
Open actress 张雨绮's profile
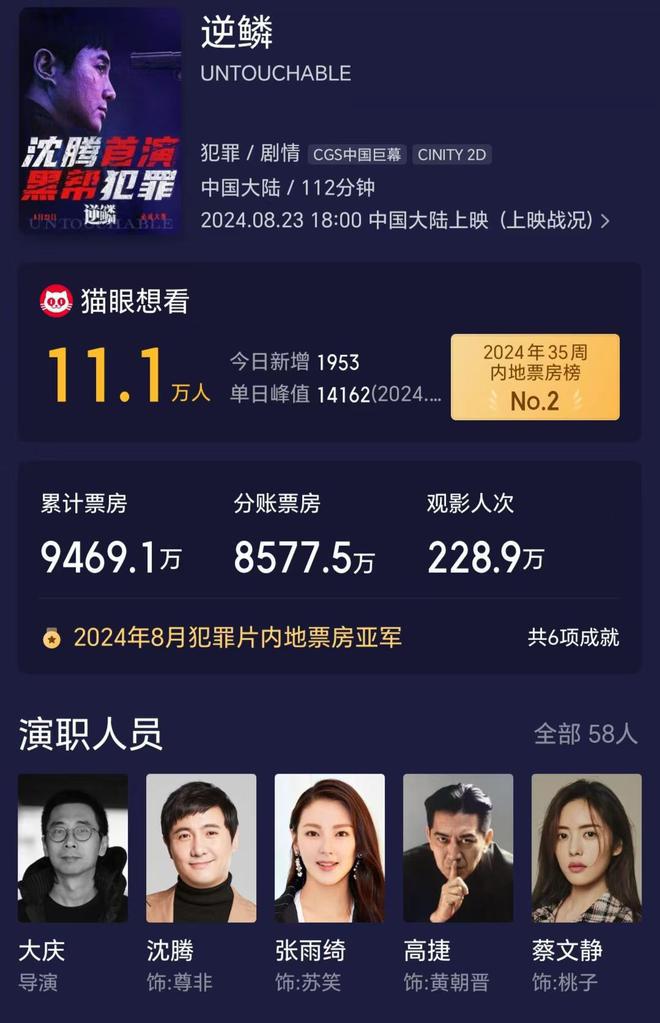coord(329,848)
